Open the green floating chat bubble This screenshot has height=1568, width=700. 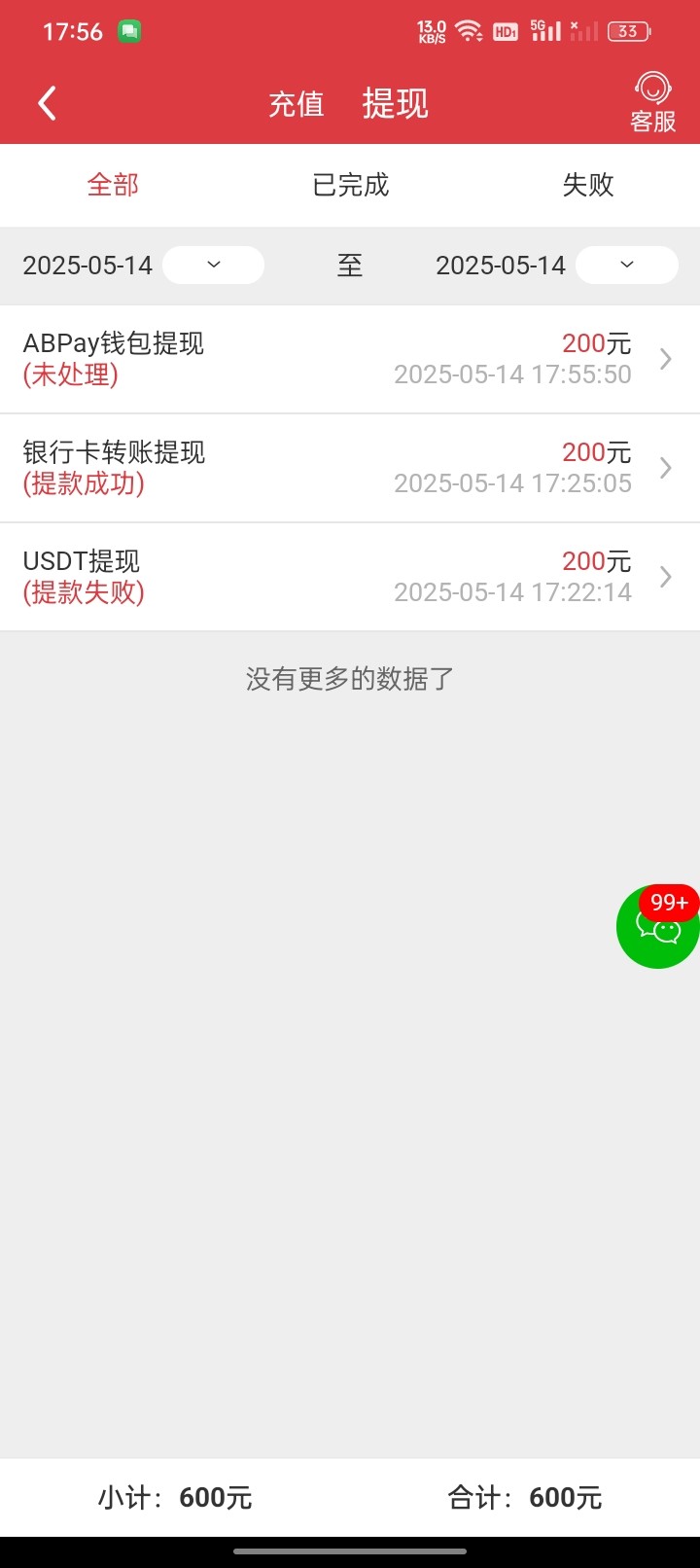658,927
